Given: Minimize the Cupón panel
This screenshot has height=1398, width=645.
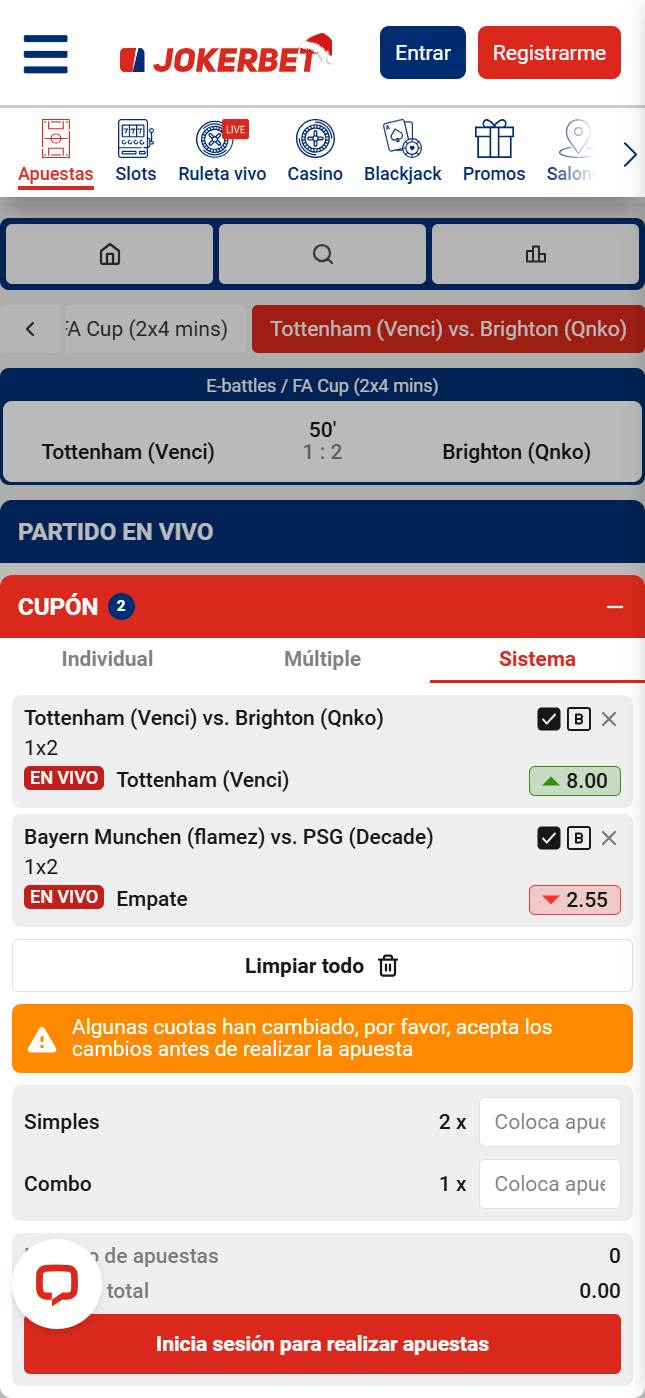Looking at the screenshot, I should point(614,607).
